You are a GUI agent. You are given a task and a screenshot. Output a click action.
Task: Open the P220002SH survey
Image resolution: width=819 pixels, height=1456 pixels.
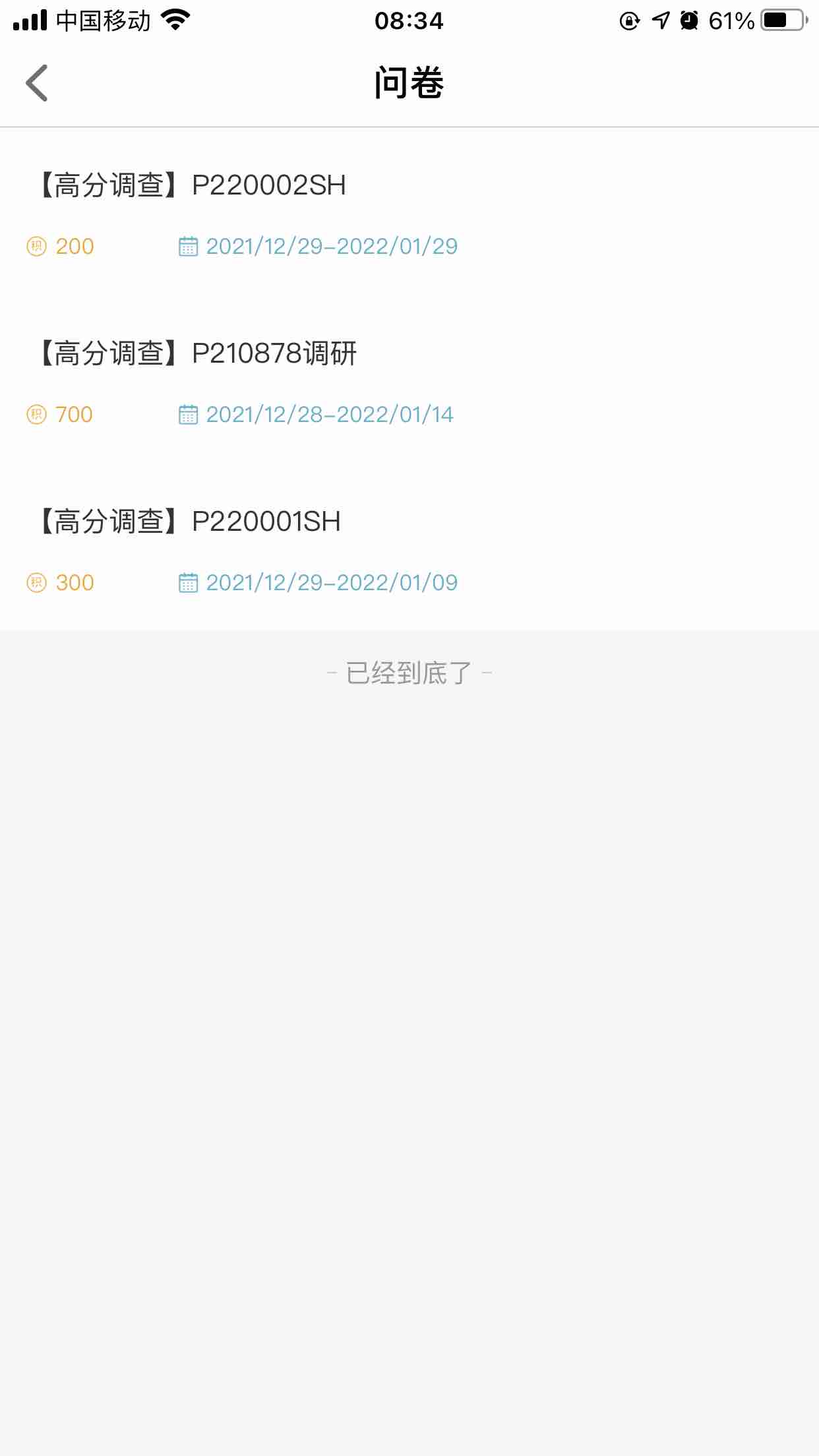tap(409, 212)
